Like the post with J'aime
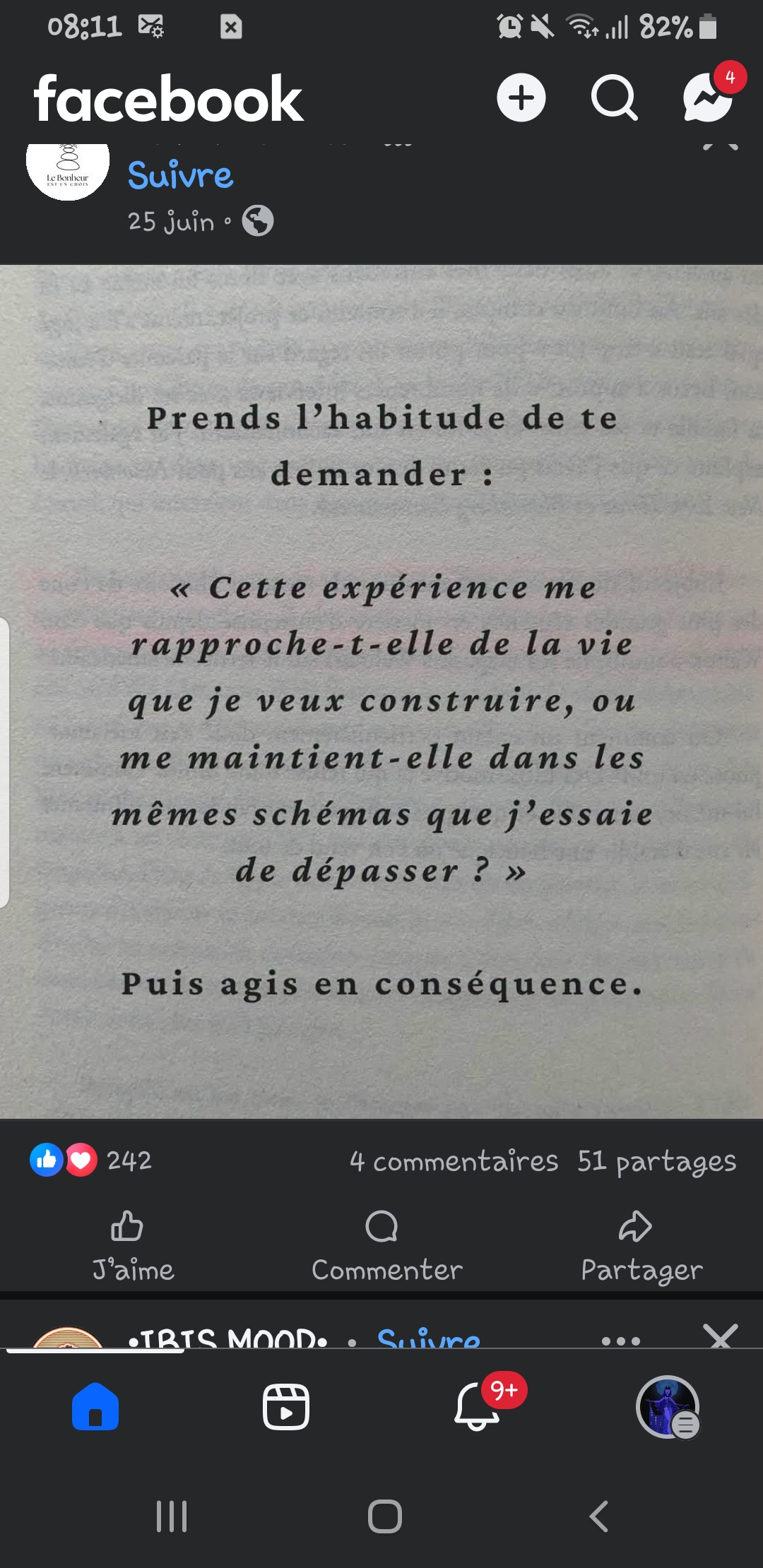Image resolution: width=763 pixels, height=1568 pixels. [133, 1247]
